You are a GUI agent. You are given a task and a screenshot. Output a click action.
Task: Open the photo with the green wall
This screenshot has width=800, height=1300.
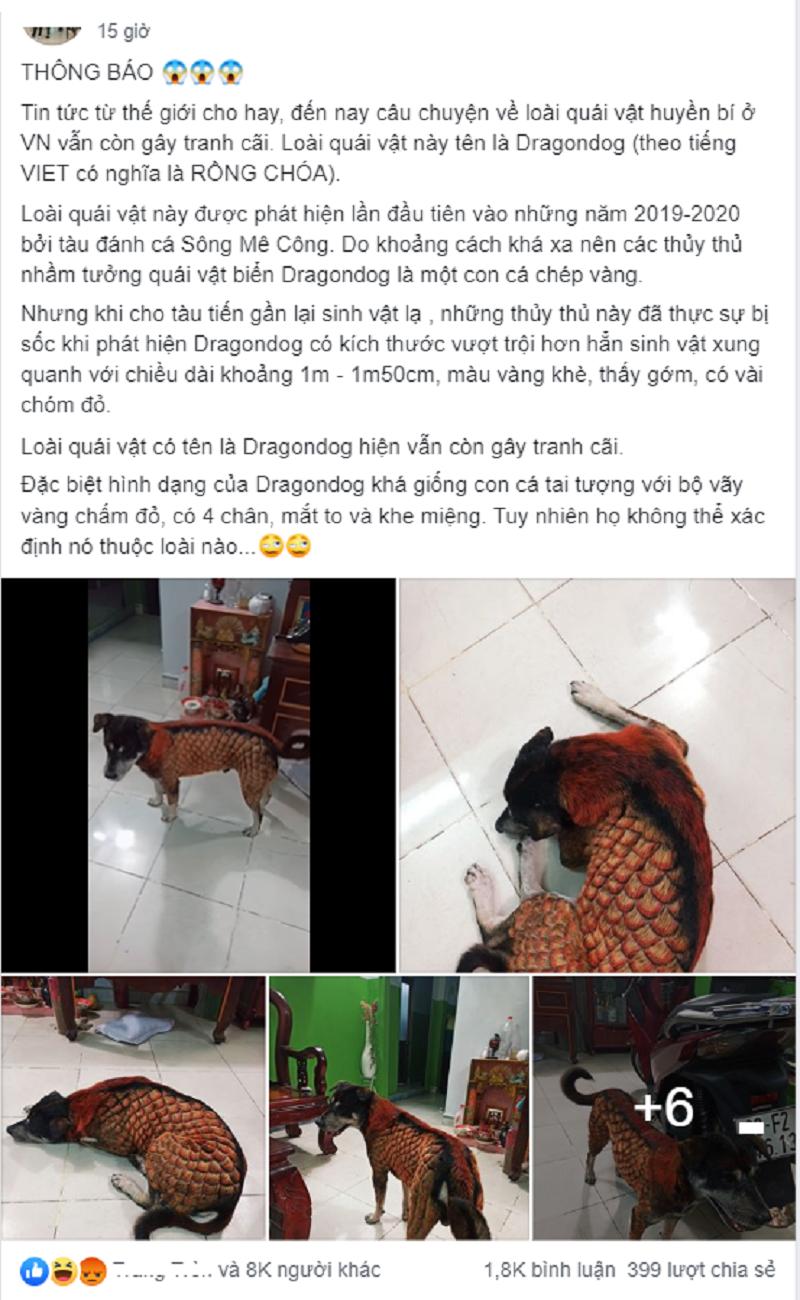pos(398,1107)
